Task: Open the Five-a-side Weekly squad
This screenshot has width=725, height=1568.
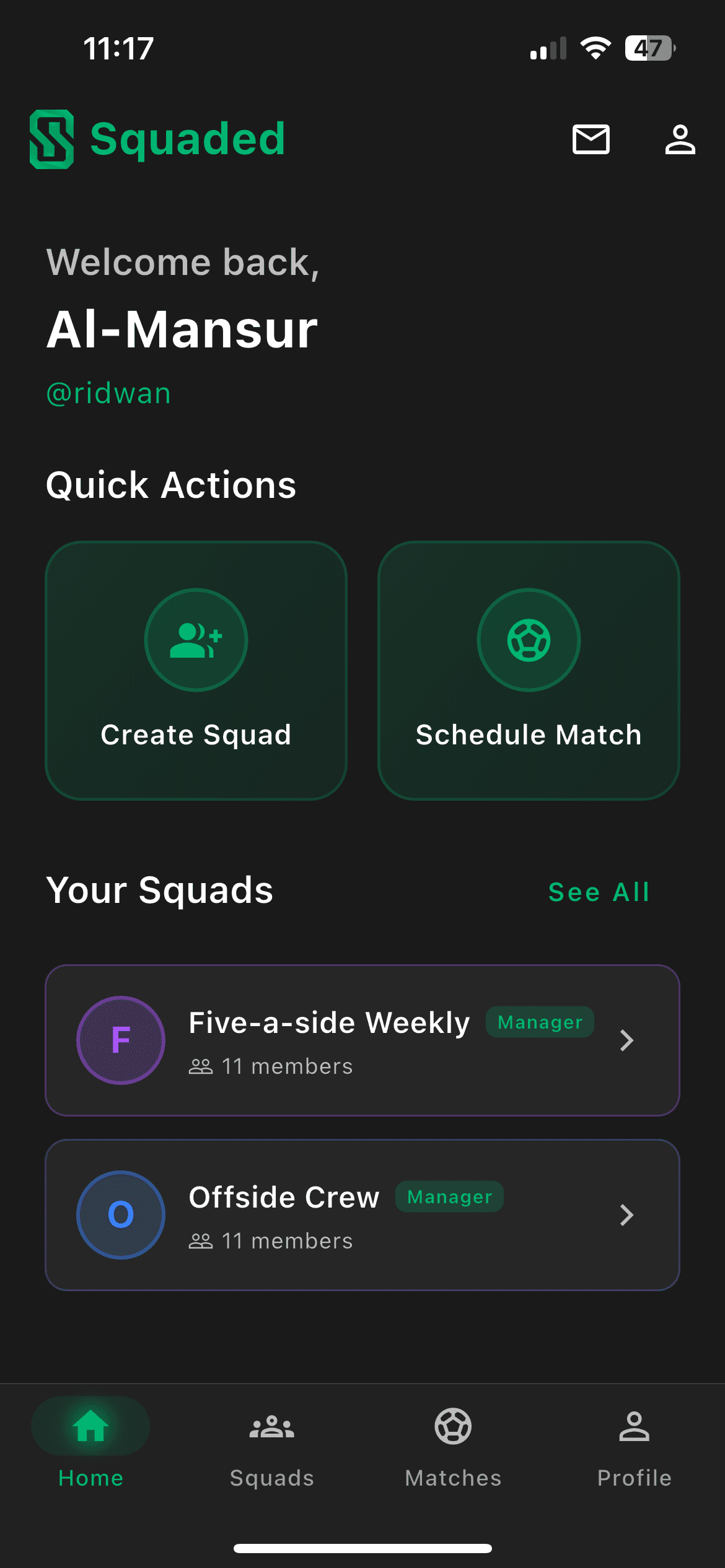Action: click(362, 1040)
